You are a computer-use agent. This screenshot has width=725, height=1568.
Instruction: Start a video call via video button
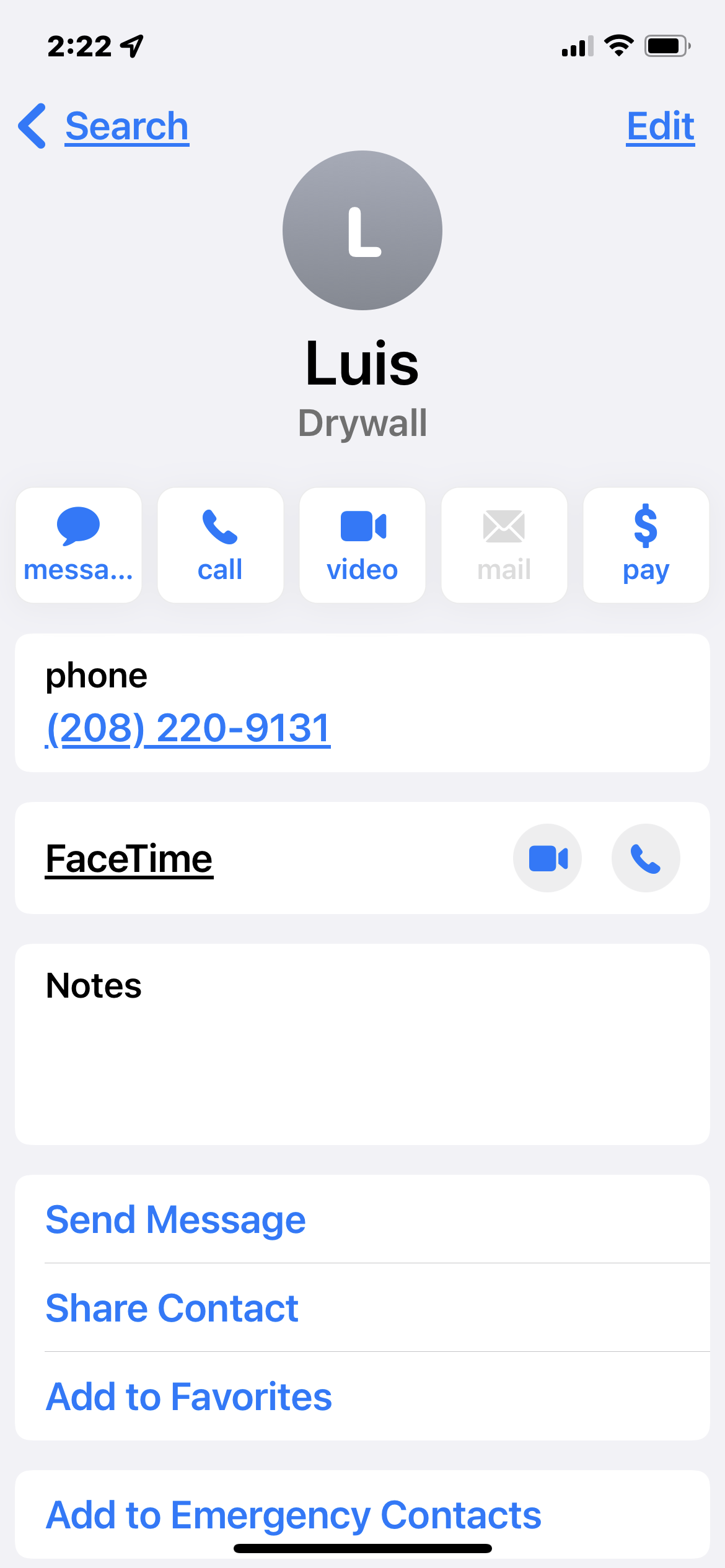pyautogui.click(x=362, y=545)
